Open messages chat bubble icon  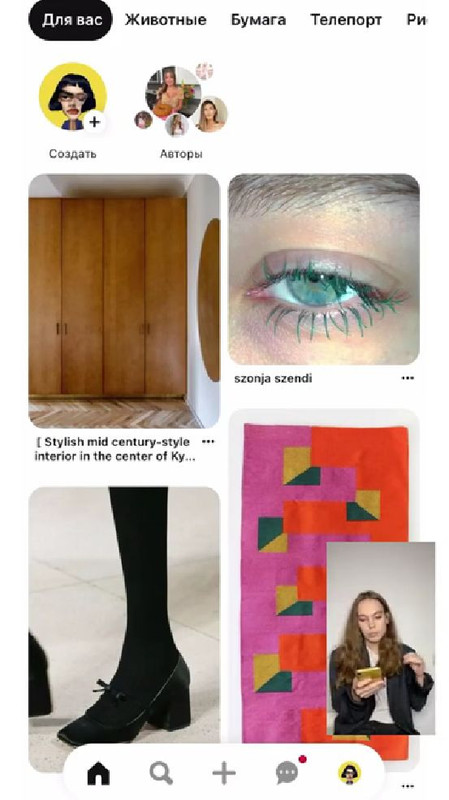(x=287, y=773)
